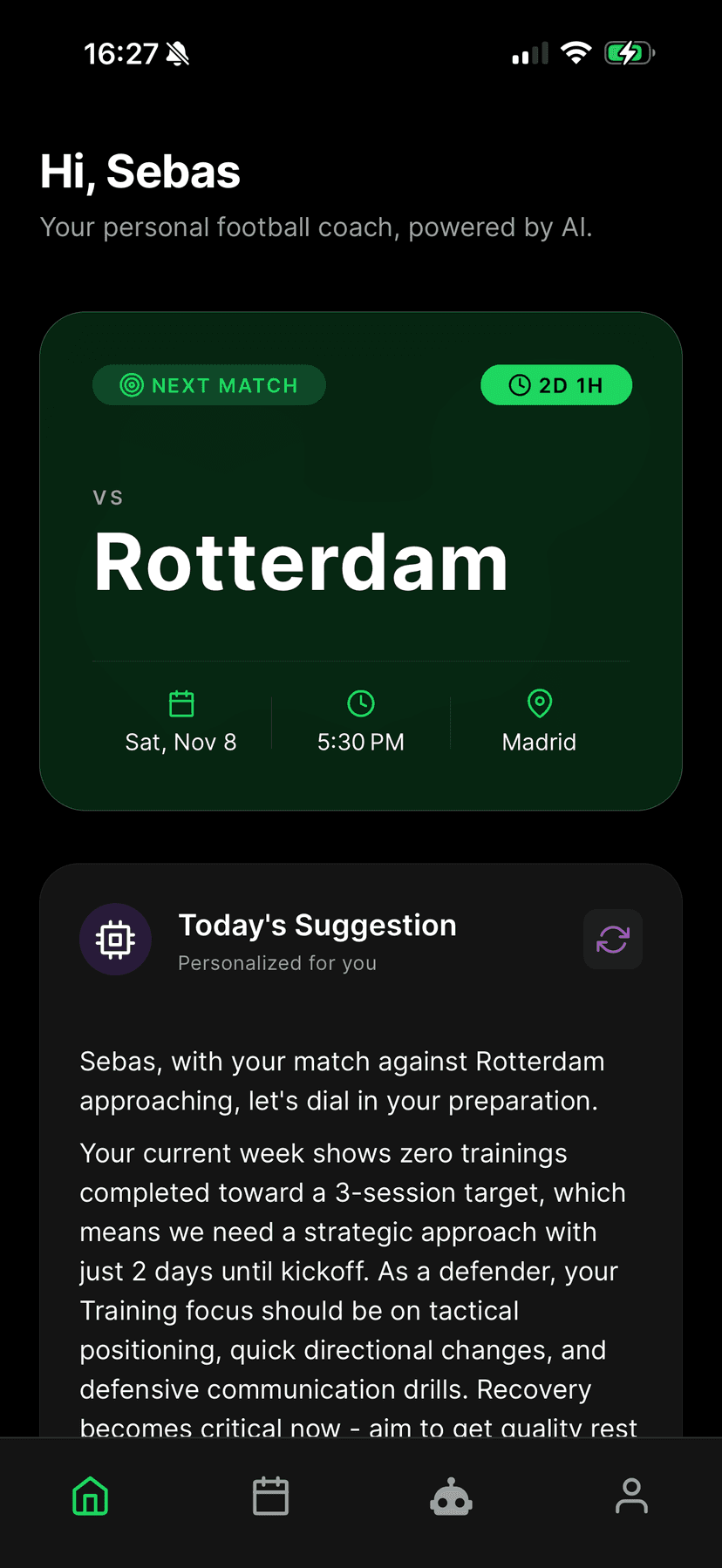Toggle the 2D 1H countdown pill
The width and height of the screenshot is (722, 1568).
(556, 384)
